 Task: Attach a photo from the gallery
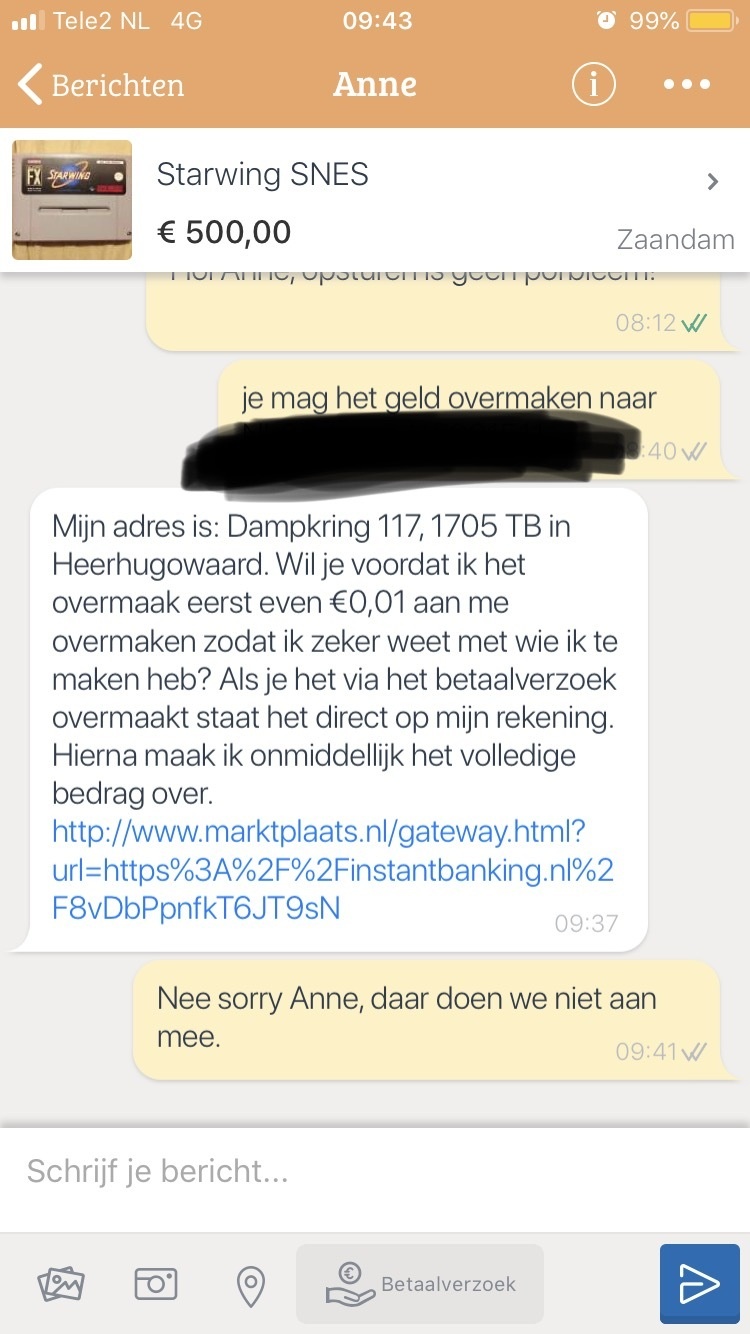[x=60, y=1283]
